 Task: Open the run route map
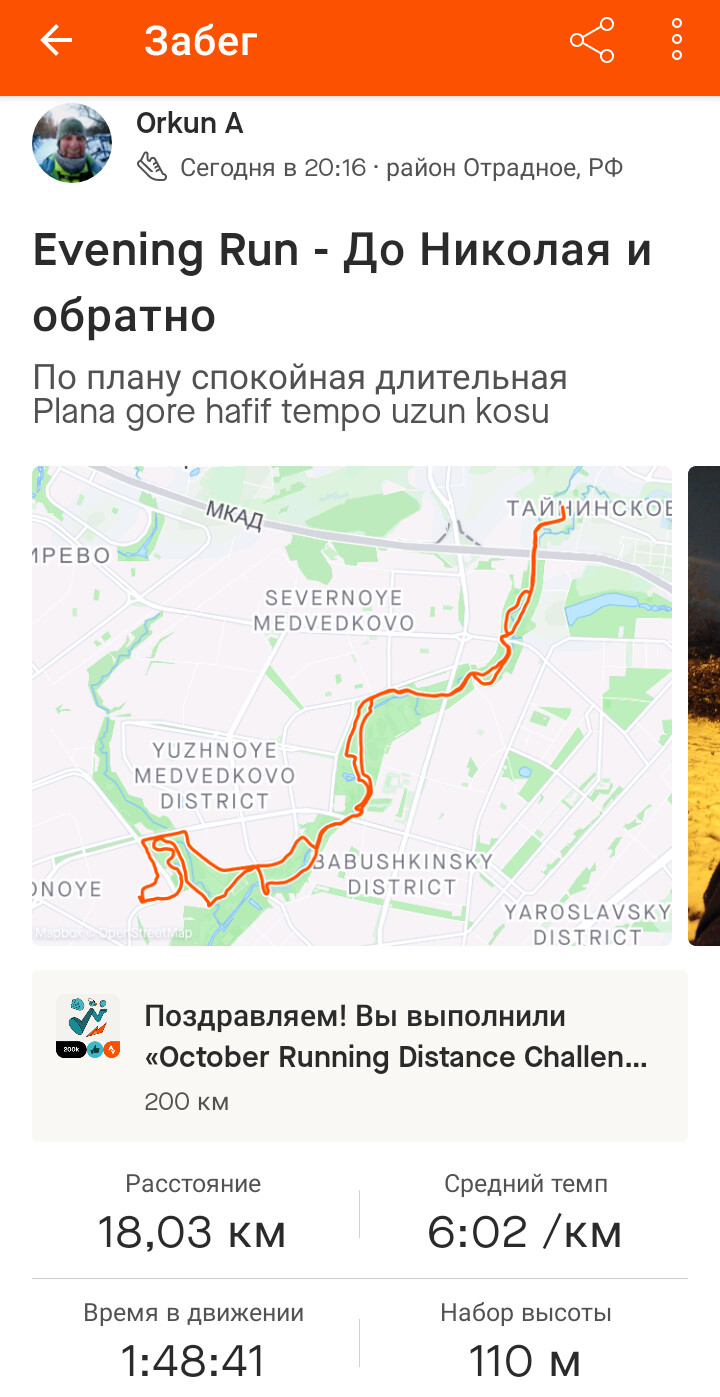pos(352,705)
